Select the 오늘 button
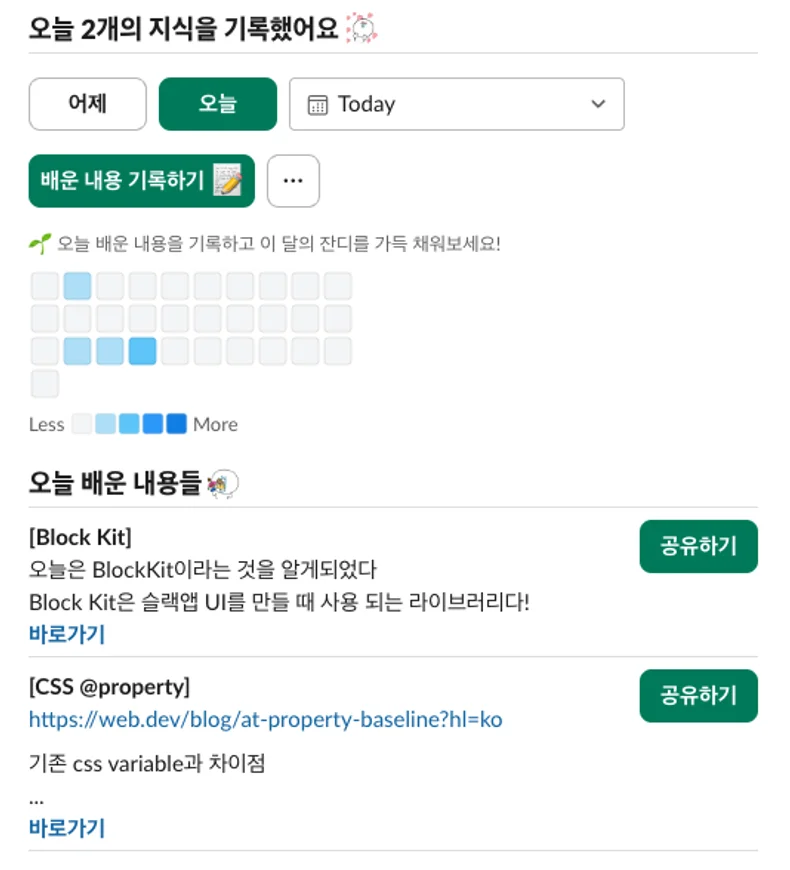 (217, 104)
